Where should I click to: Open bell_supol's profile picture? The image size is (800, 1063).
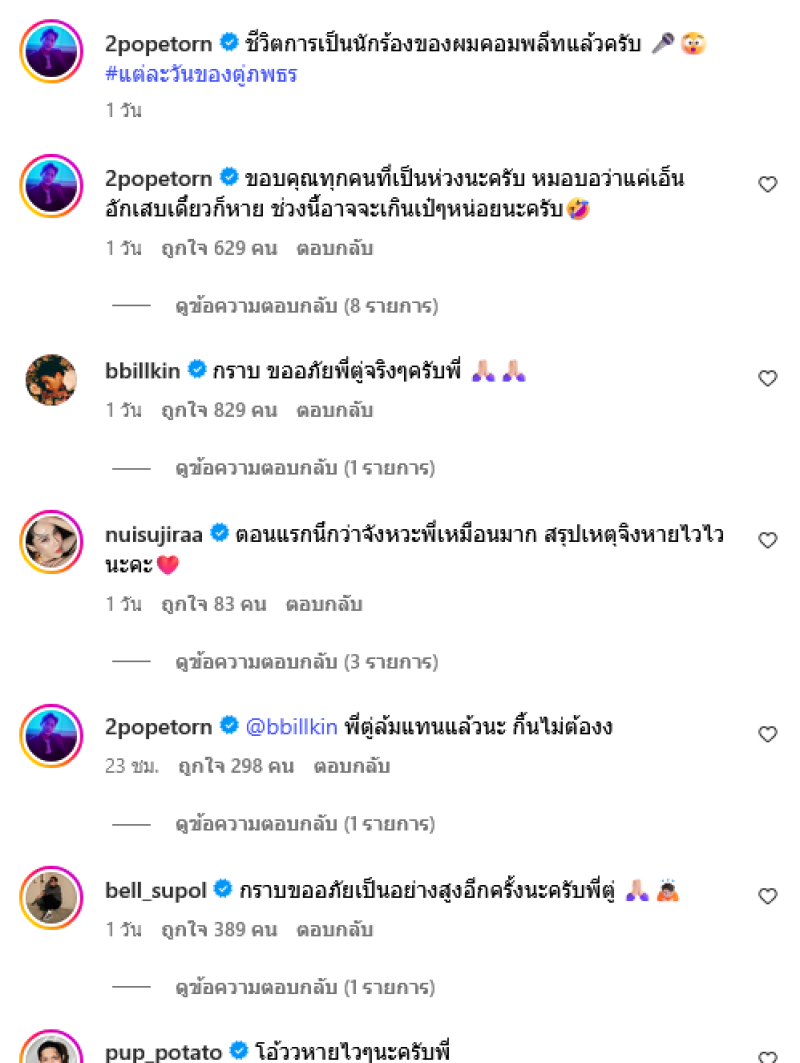50,898
